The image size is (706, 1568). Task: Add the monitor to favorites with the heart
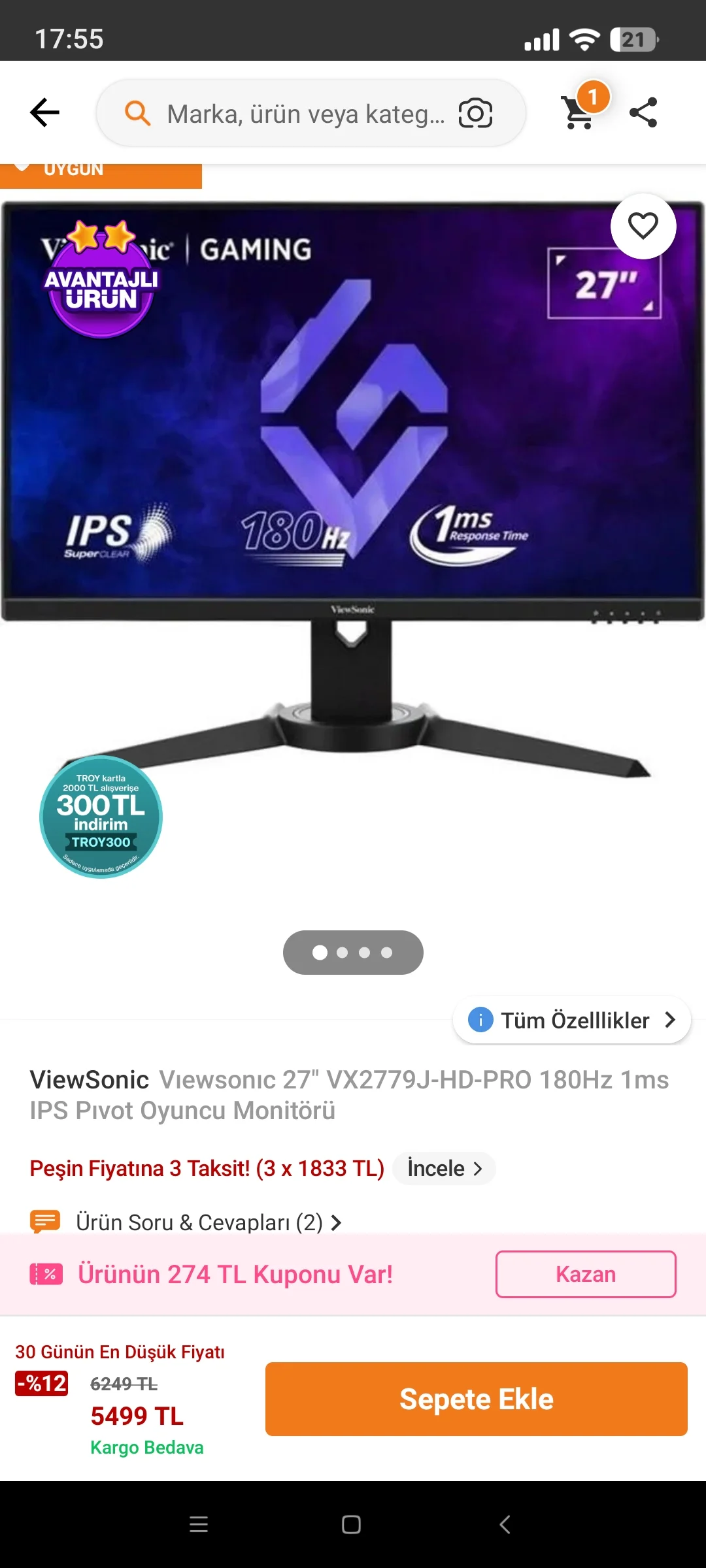(x=644, y=225)
